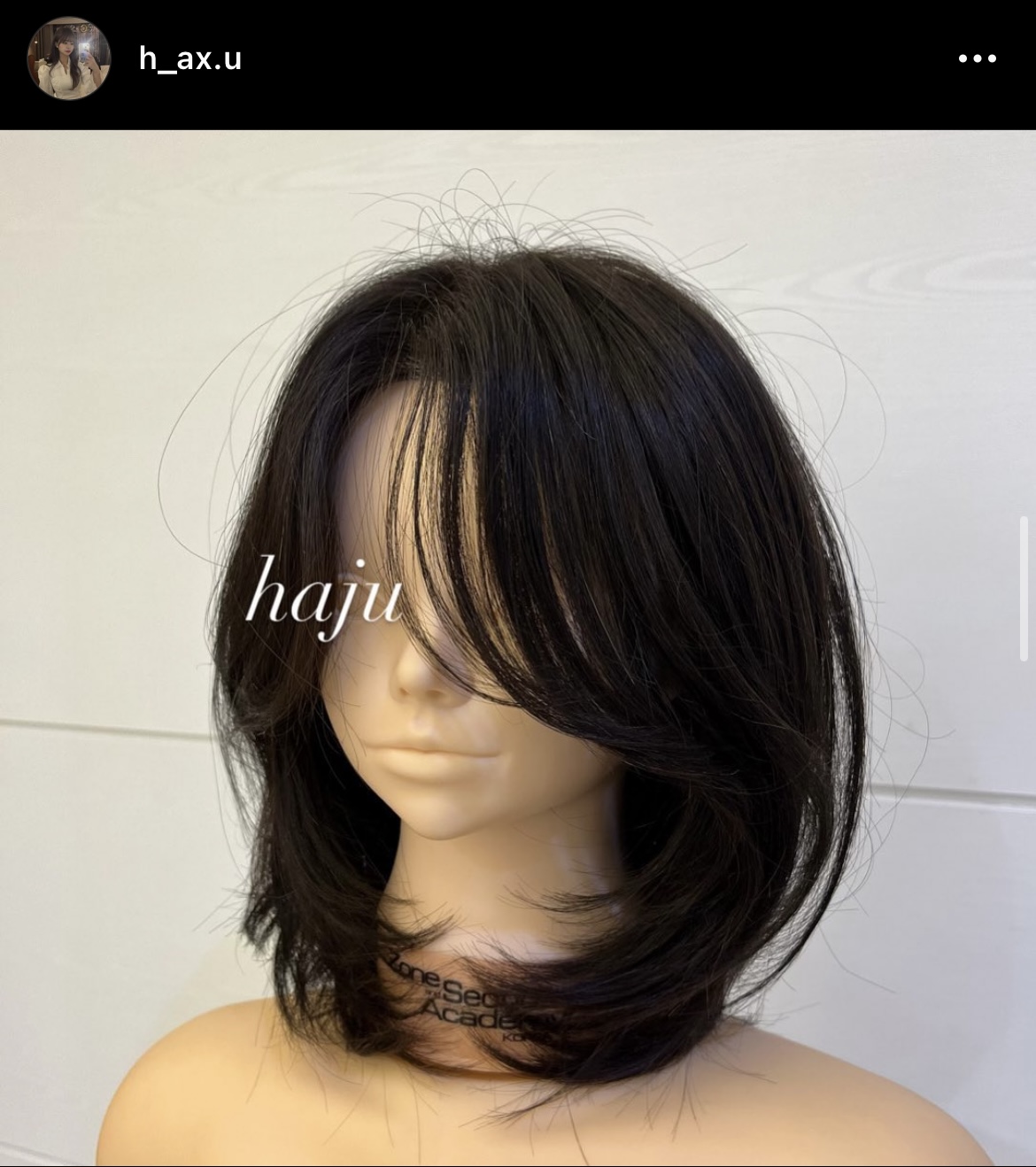The width and height of the screenshot is (1036, 1167).
Task: Open h_ax.u's profile picture
Action: point(68,58)
